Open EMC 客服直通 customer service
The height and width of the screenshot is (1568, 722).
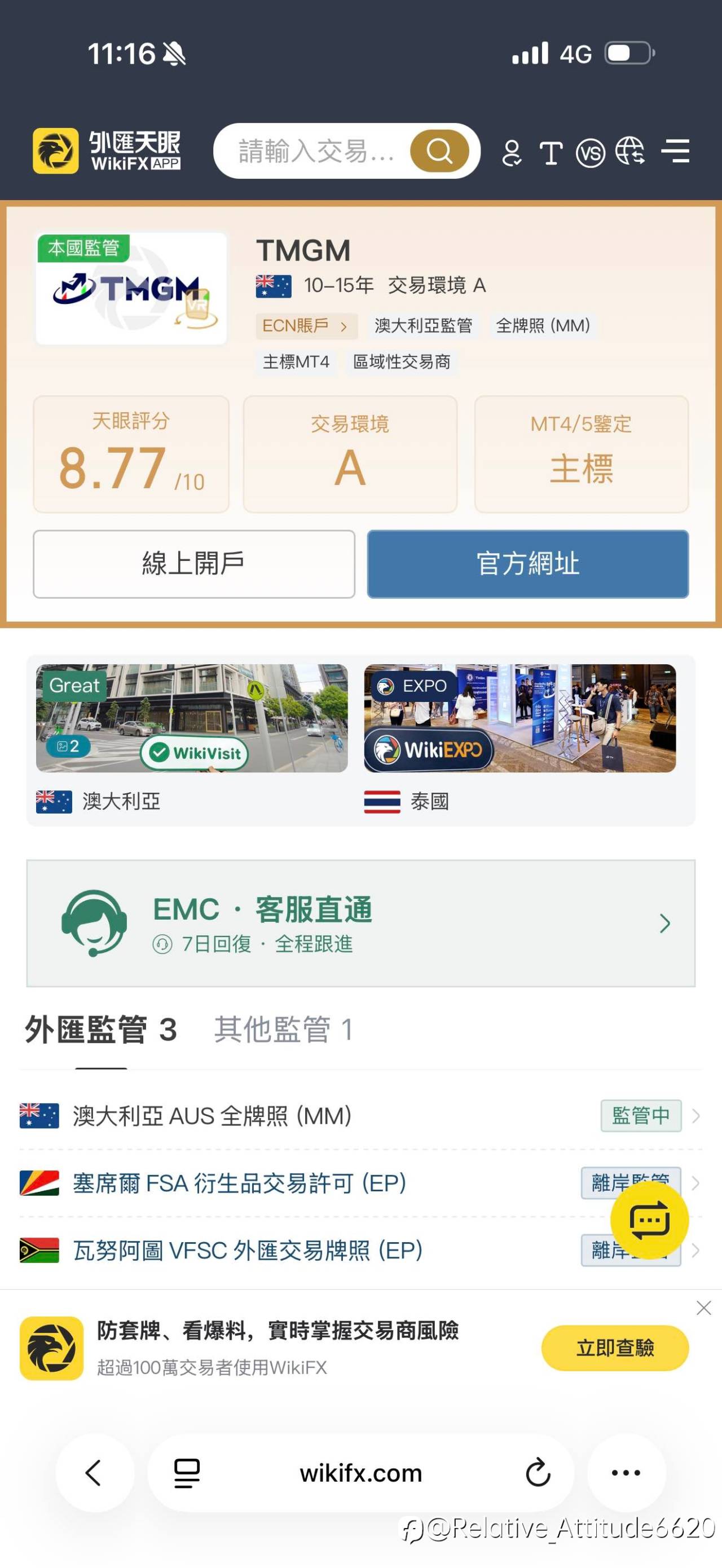pos(361,924)
